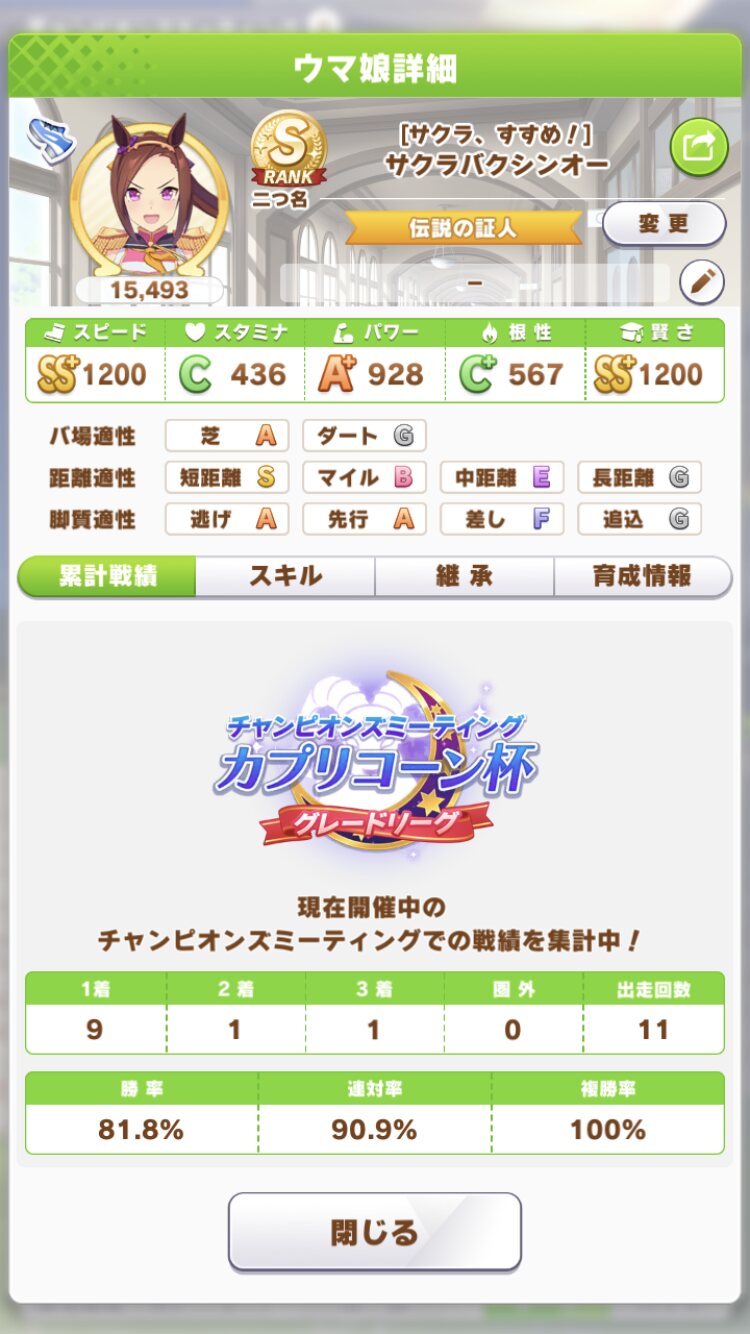Switch to the 継承 tab
This screenshot has width=750, height=1334.
(464, 576)
